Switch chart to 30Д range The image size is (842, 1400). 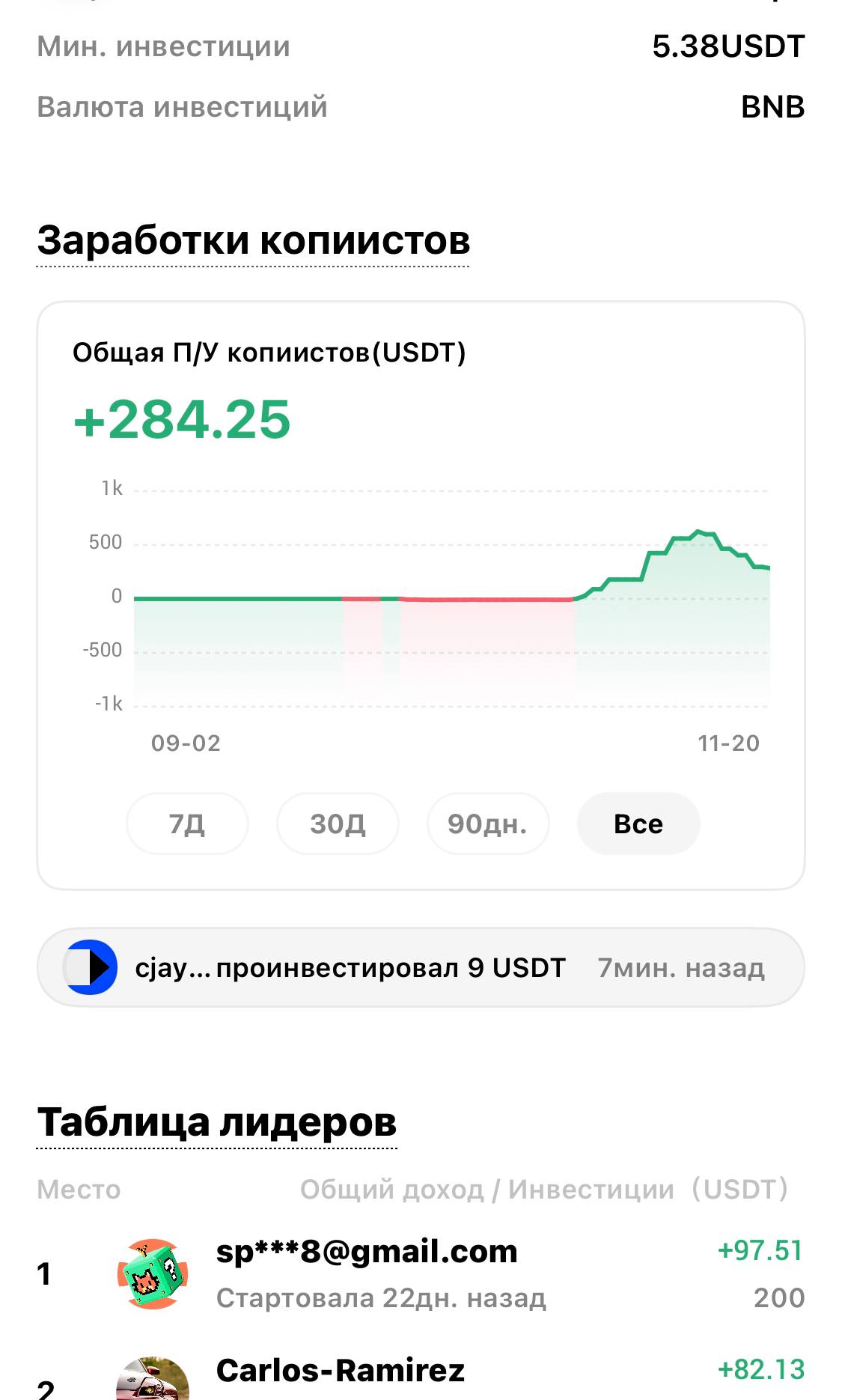coord(338,824)
